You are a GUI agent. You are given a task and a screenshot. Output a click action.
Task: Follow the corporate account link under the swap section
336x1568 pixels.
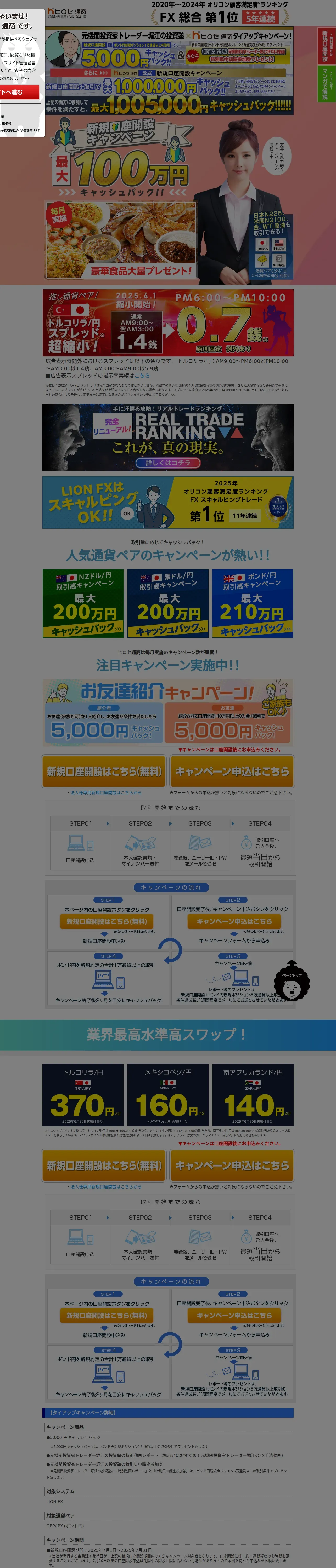(105, 1186)
